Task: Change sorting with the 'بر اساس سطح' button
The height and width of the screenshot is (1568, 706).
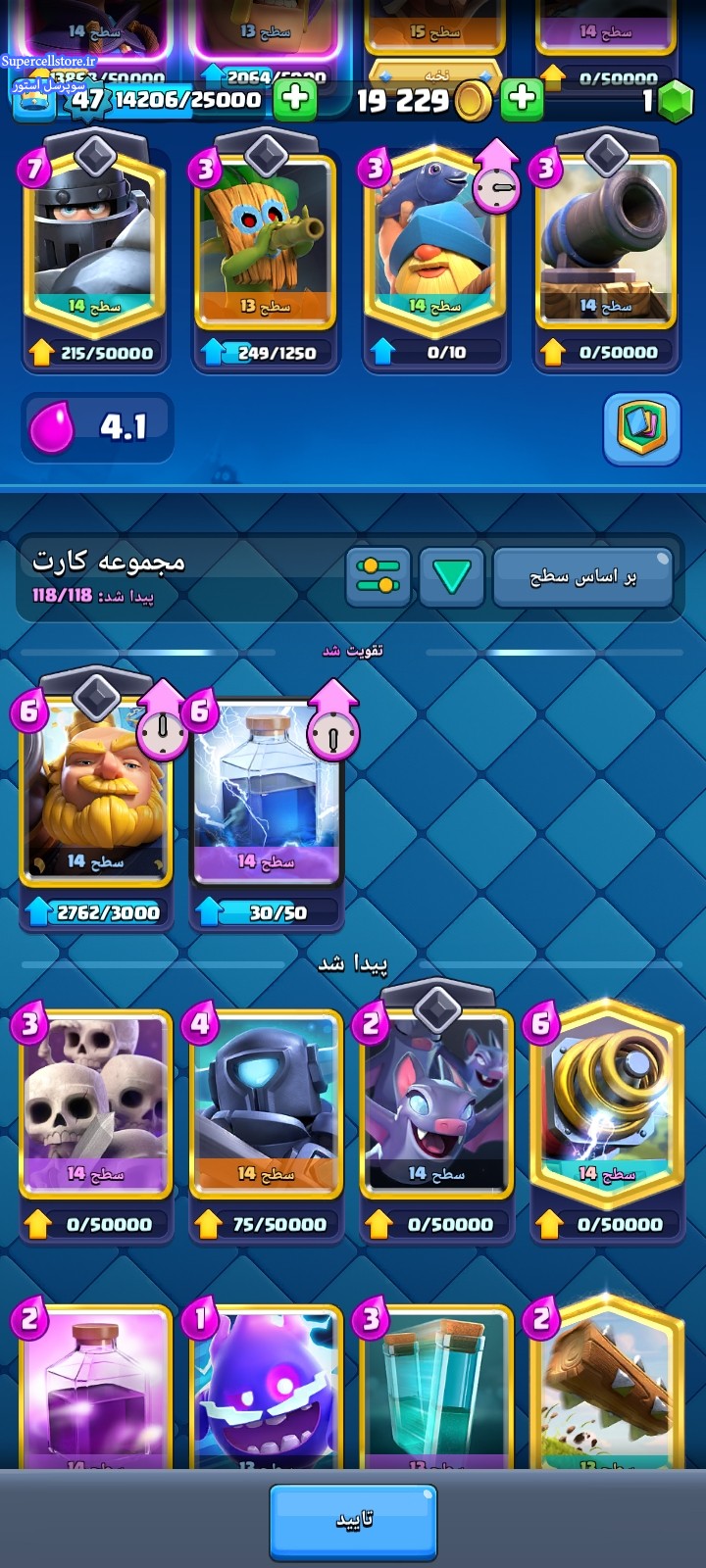Action: pos(583,577)
